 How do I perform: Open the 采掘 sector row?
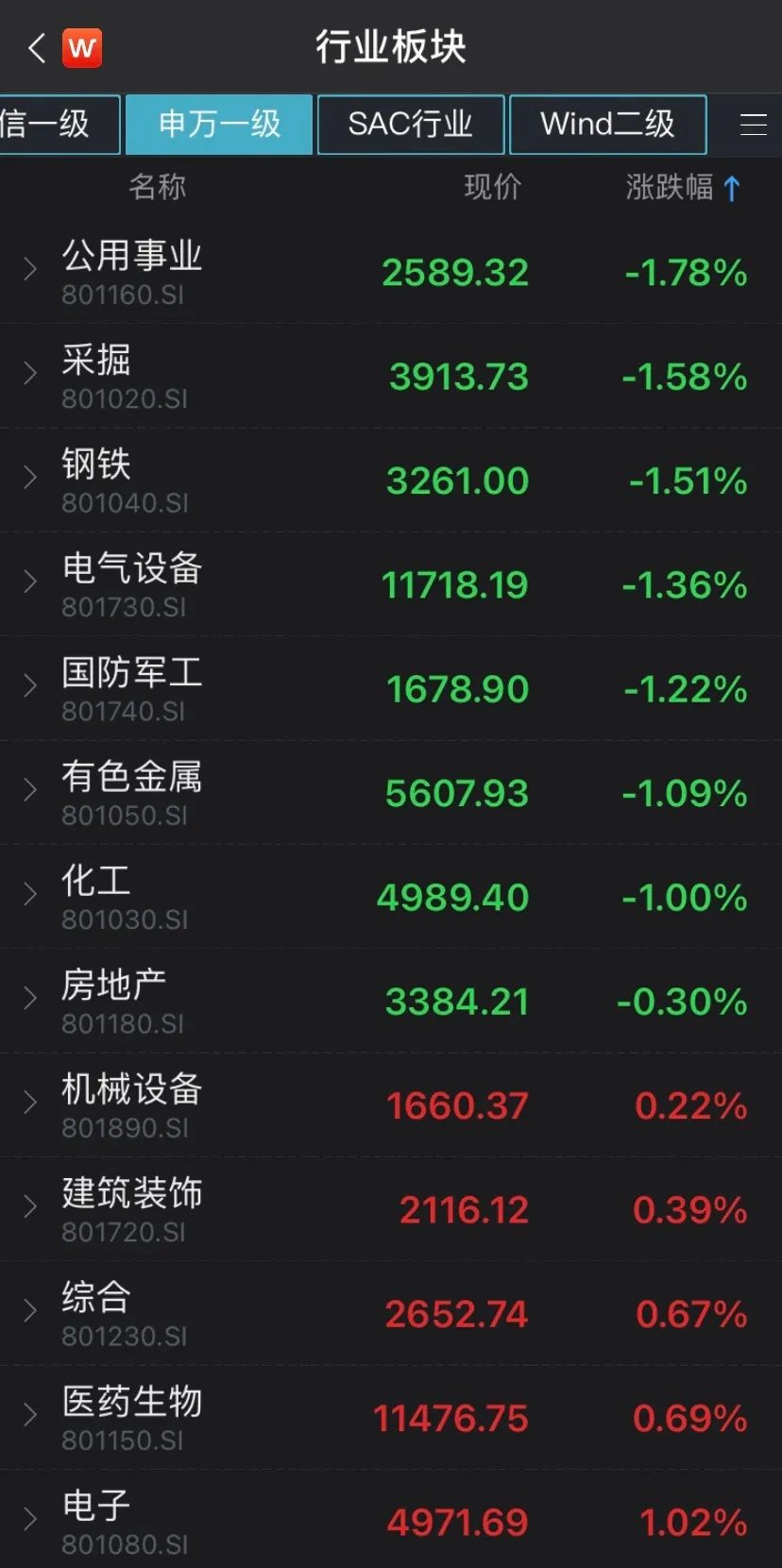pyautogui.click(x=391, y=376)
